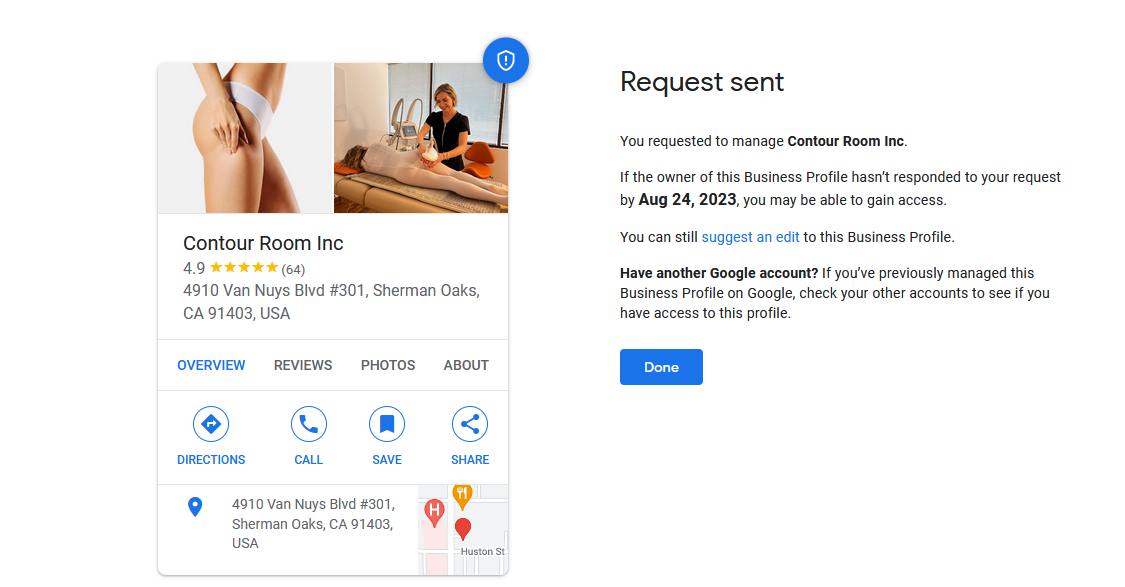Share the Contour Room Inc profile
Screen dimensions: 1125x587
click(470, 436)
